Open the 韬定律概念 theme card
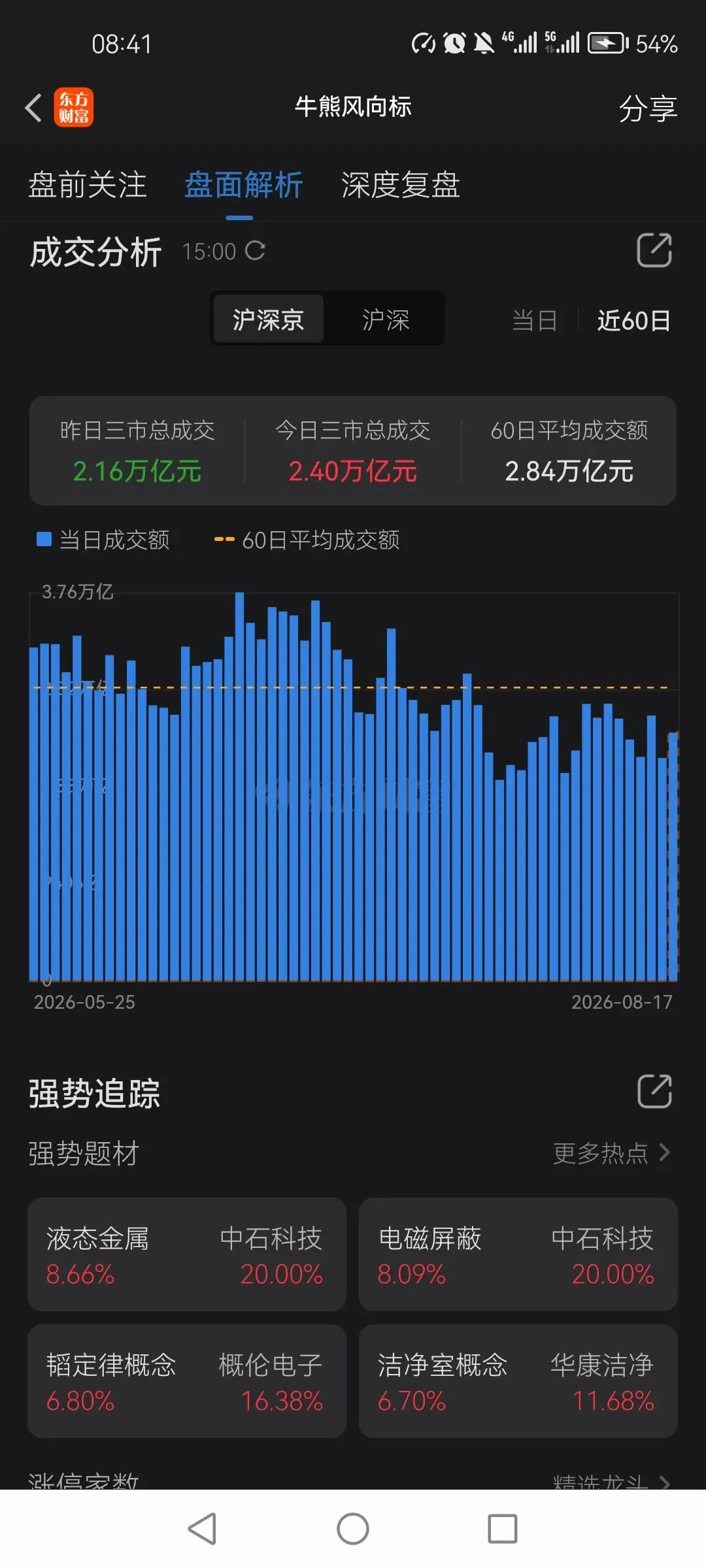 (x=187, y=1381)
